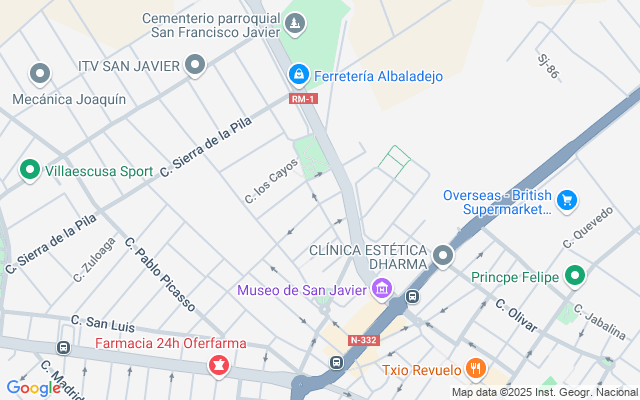Open the Ferretería Albaladejo shop marker
This screenshot has height=400, width=640.
[x=297, y=74]
